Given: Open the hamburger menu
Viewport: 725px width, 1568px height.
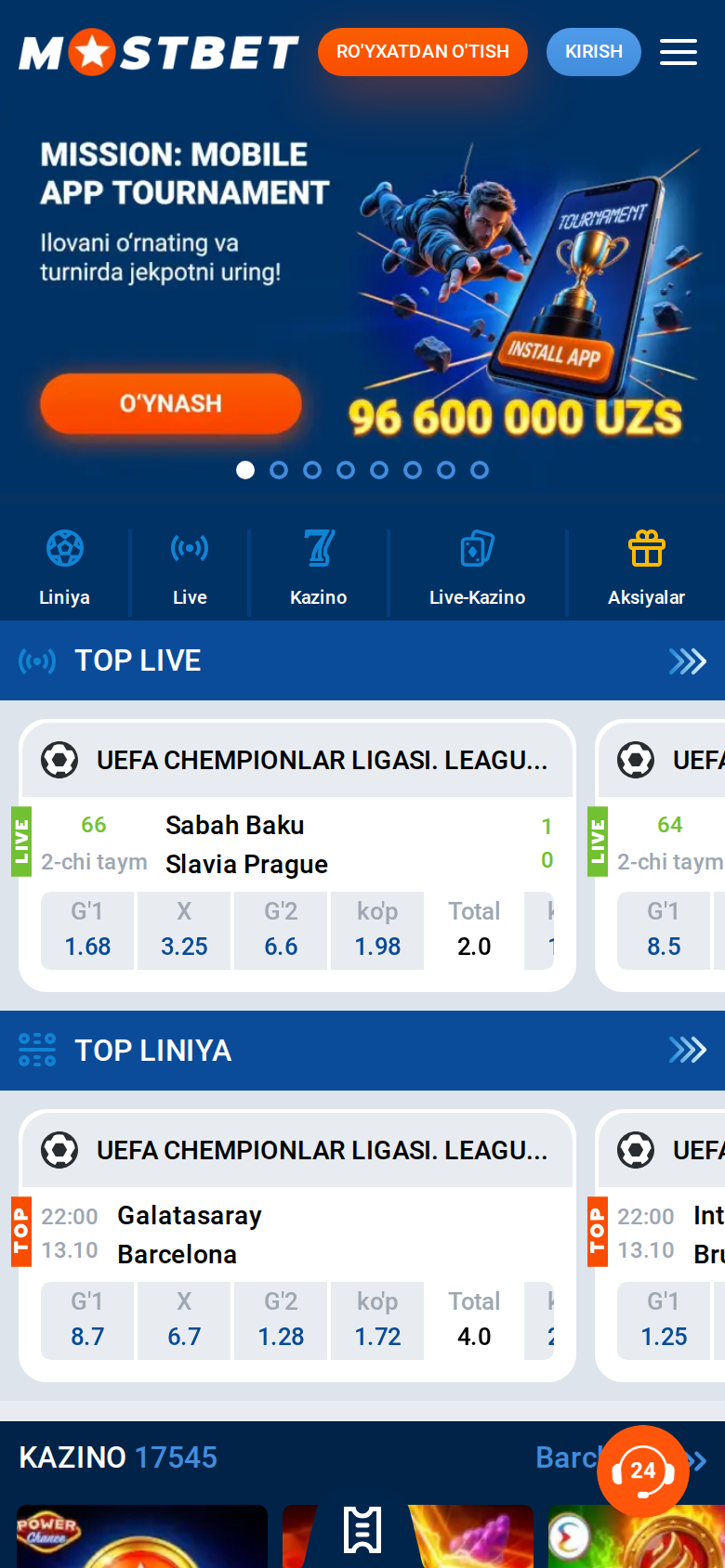Looking at the screenshot, I should point(679,52).
